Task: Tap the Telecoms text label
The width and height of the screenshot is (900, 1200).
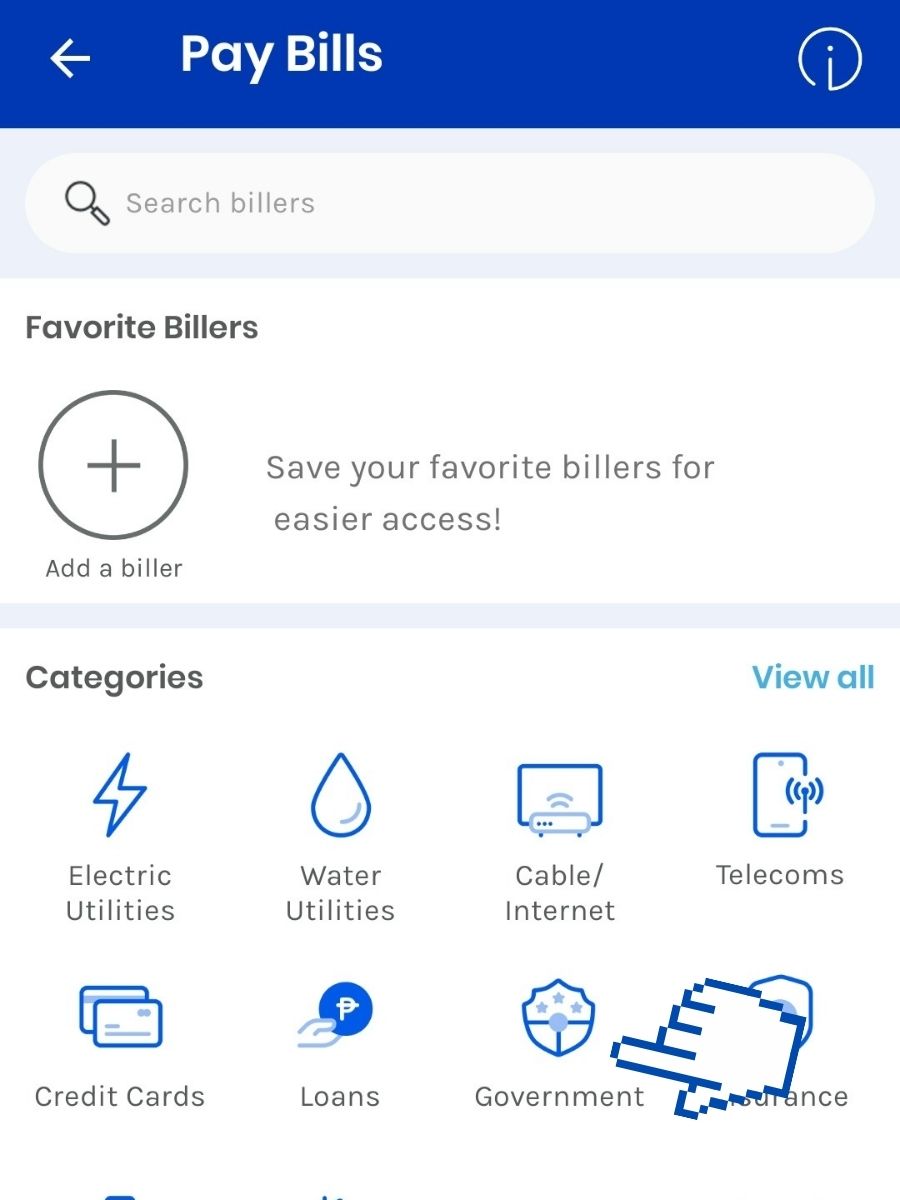Action: (x=779, y=875)
